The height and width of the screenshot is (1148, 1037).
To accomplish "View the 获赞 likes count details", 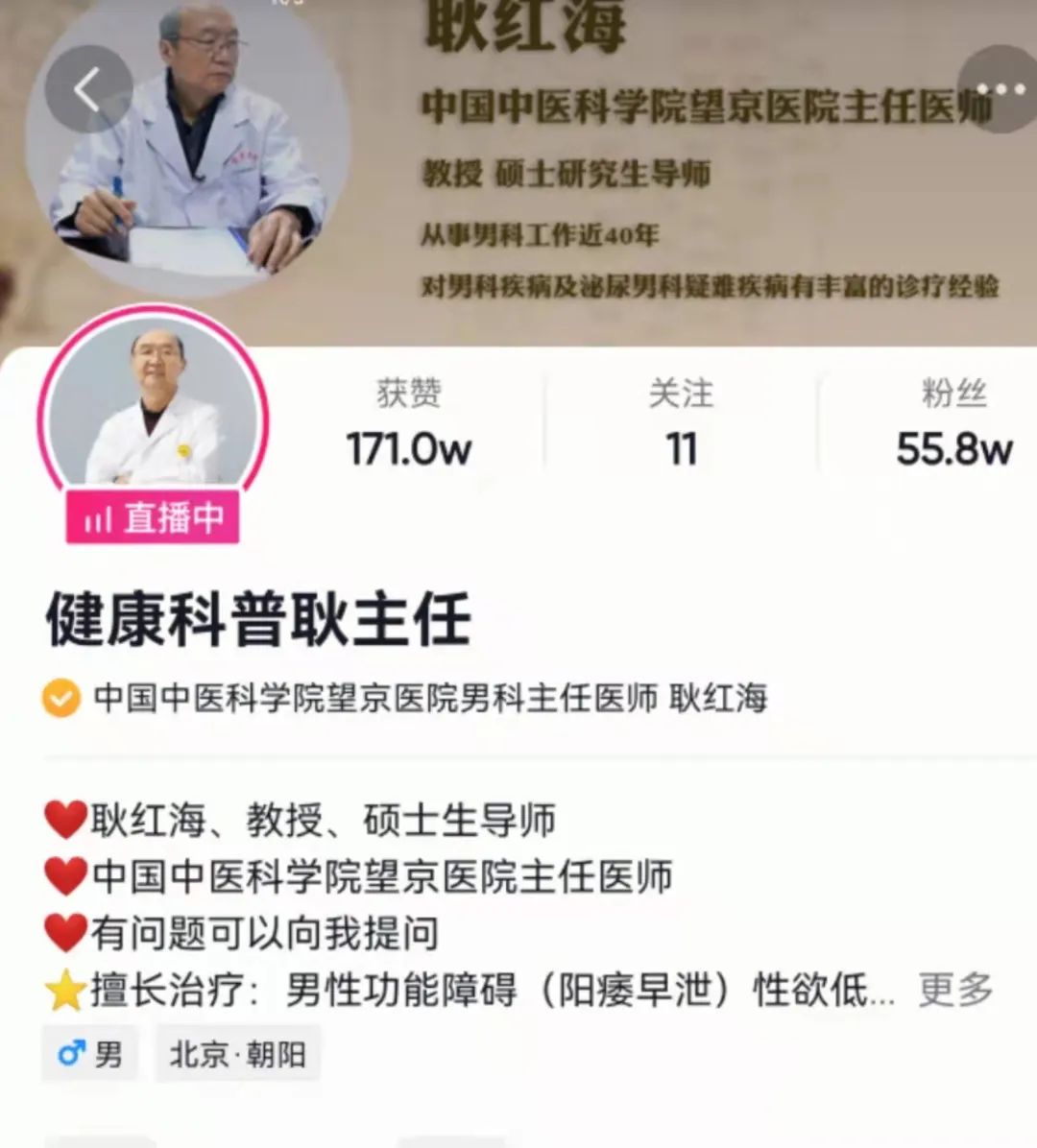I will click(x=409, y=422).
